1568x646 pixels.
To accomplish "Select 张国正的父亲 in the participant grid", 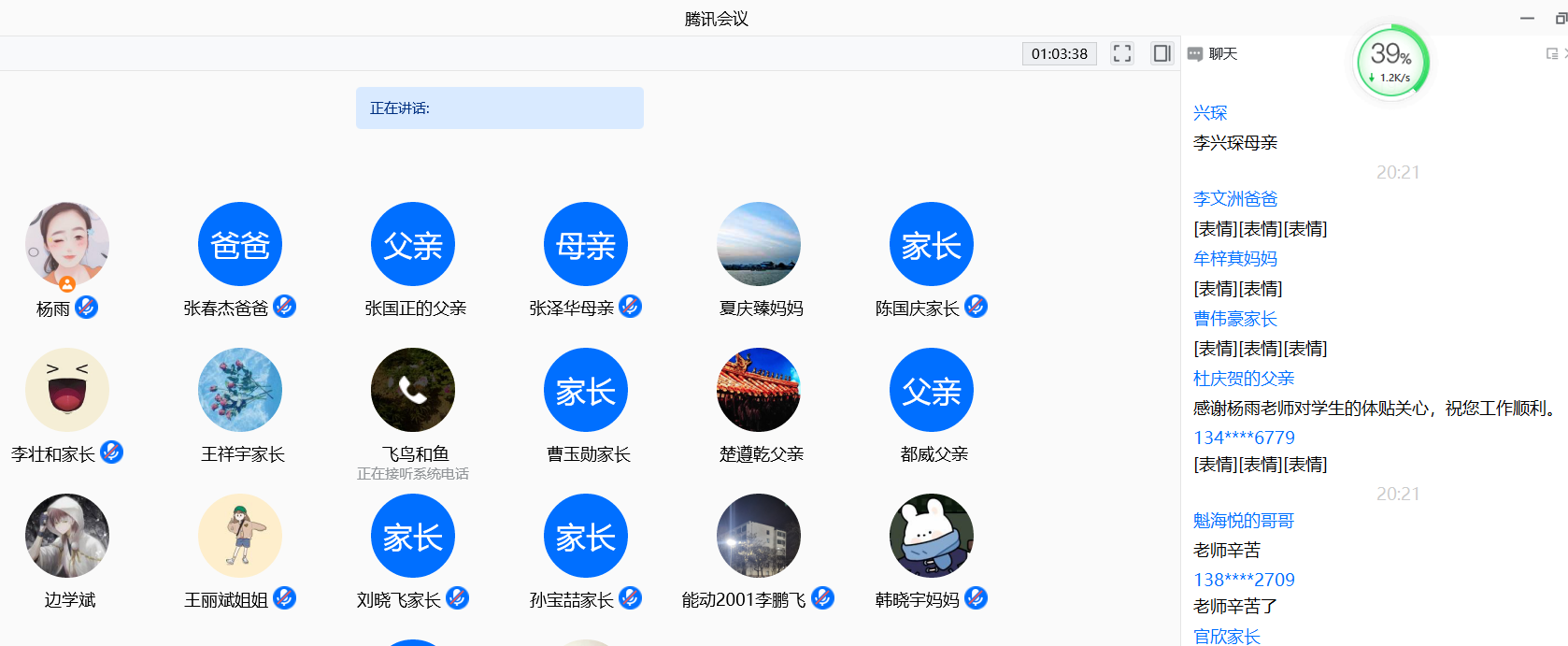I will pos(413,245).
